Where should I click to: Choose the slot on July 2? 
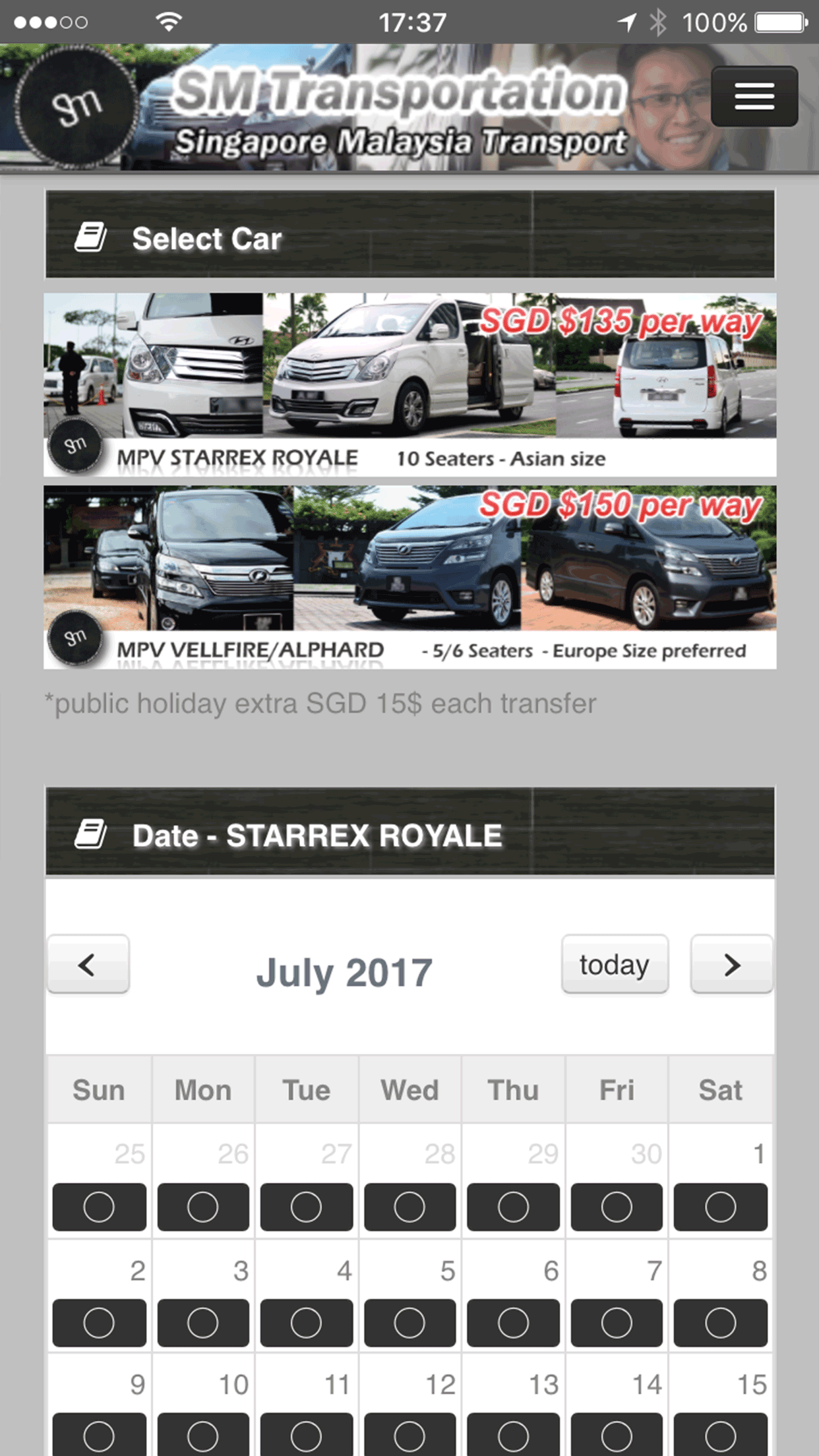[99, 1323]
